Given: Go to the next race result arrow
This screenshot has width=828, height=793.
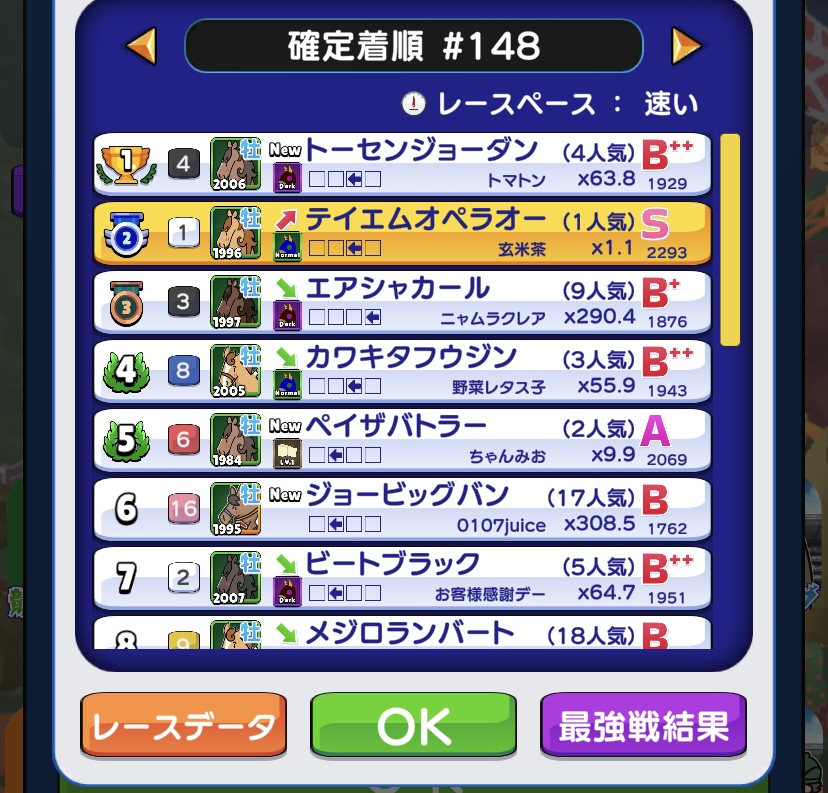Looking at the screenshot, I should click(686, 45).
